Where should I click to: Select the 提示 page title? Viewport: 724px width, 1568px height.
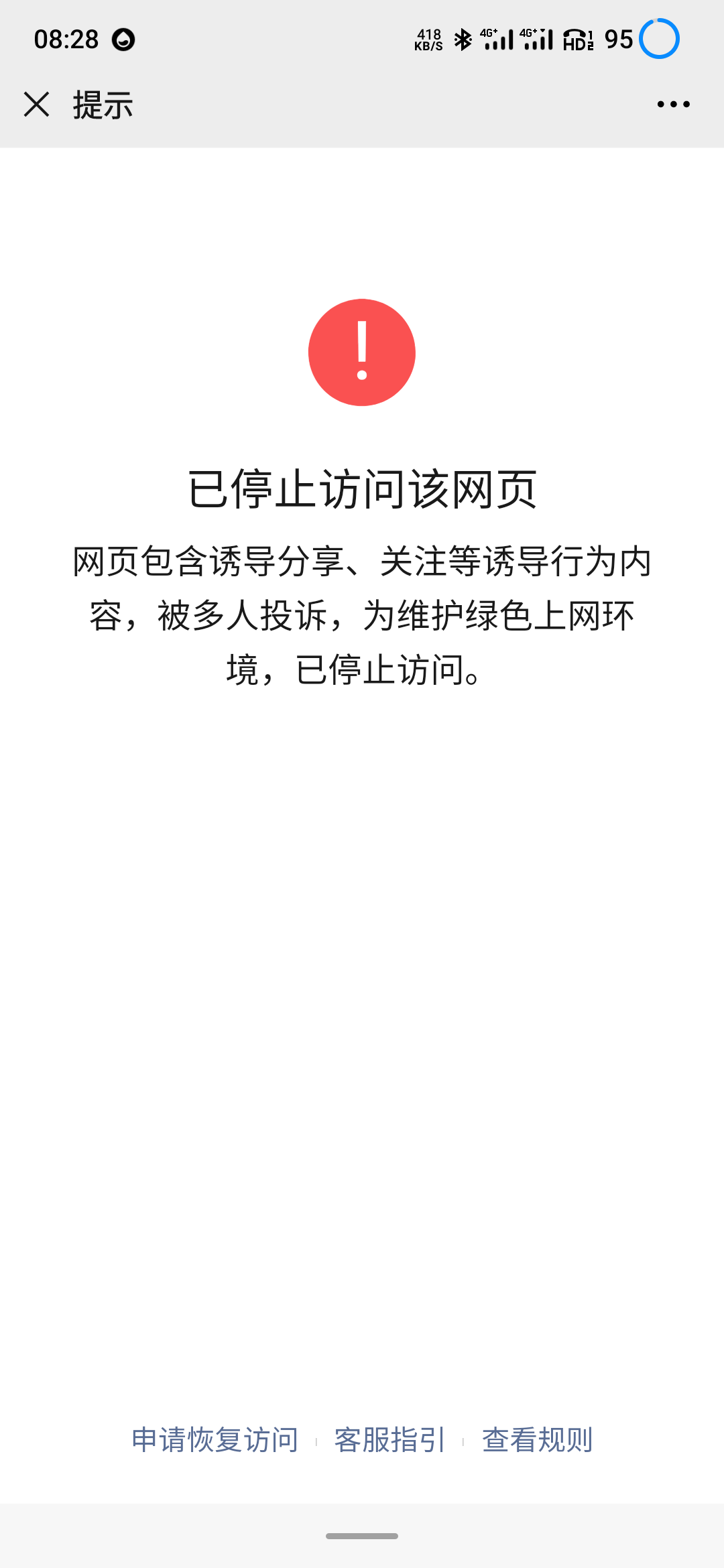click(101, 105)
